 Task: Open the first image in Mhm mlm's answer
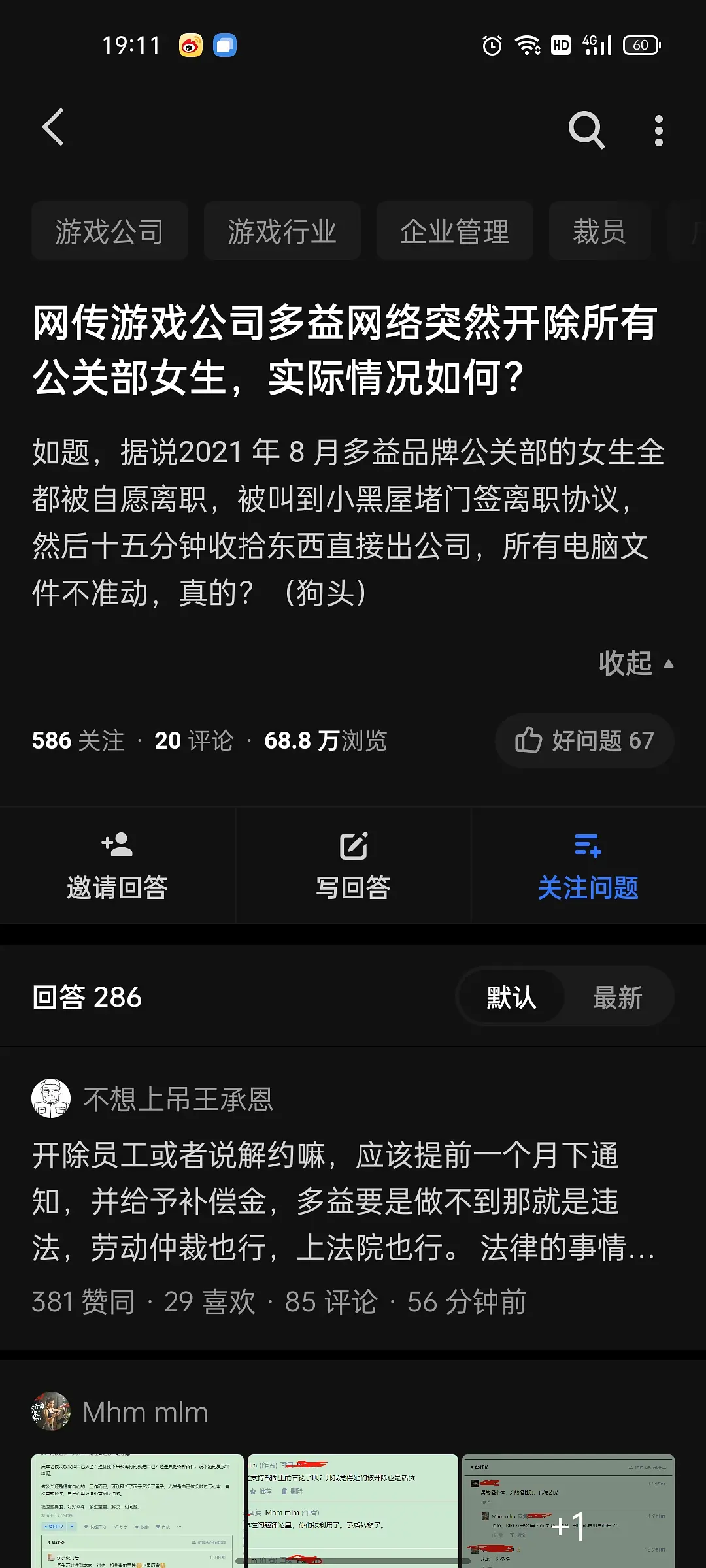click(x=137, y=1511)
